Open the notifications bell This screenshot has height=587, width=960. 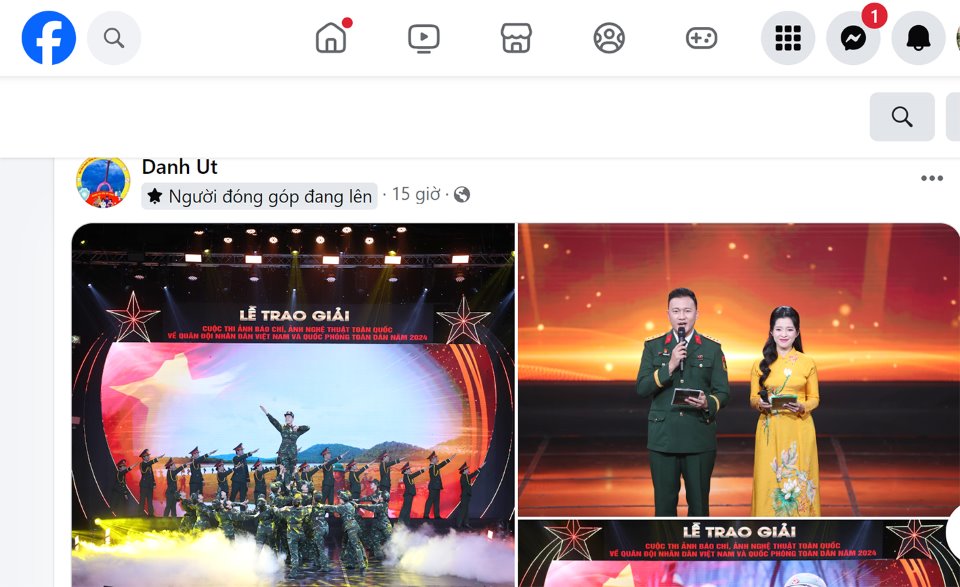(918, 38)
